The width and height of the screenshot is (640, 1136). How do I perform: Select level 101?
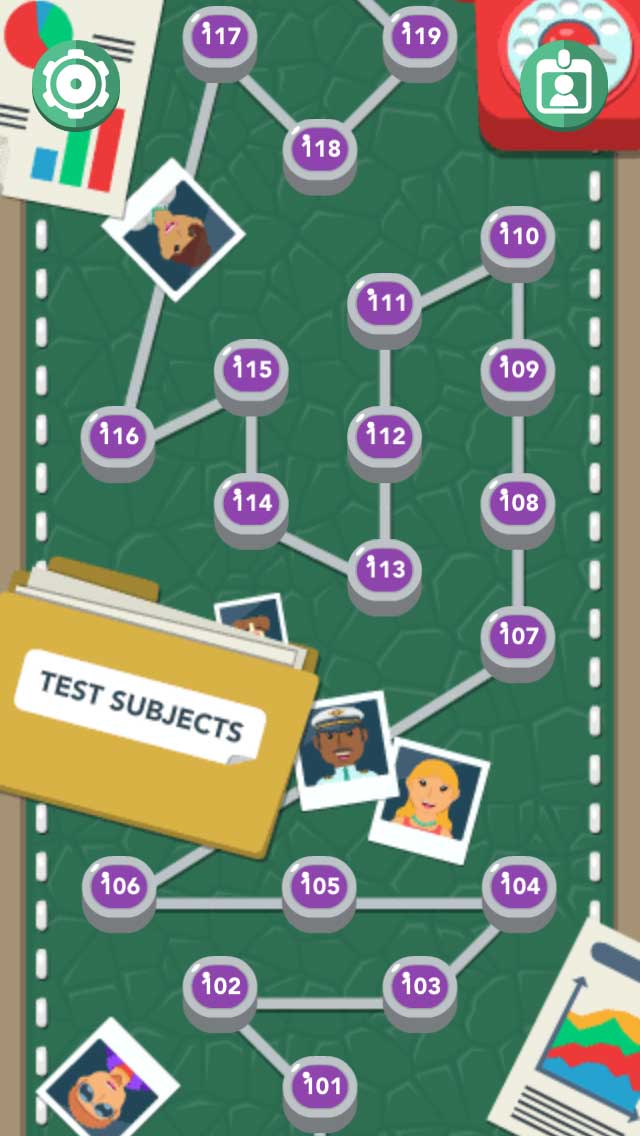pos(320,1090)
